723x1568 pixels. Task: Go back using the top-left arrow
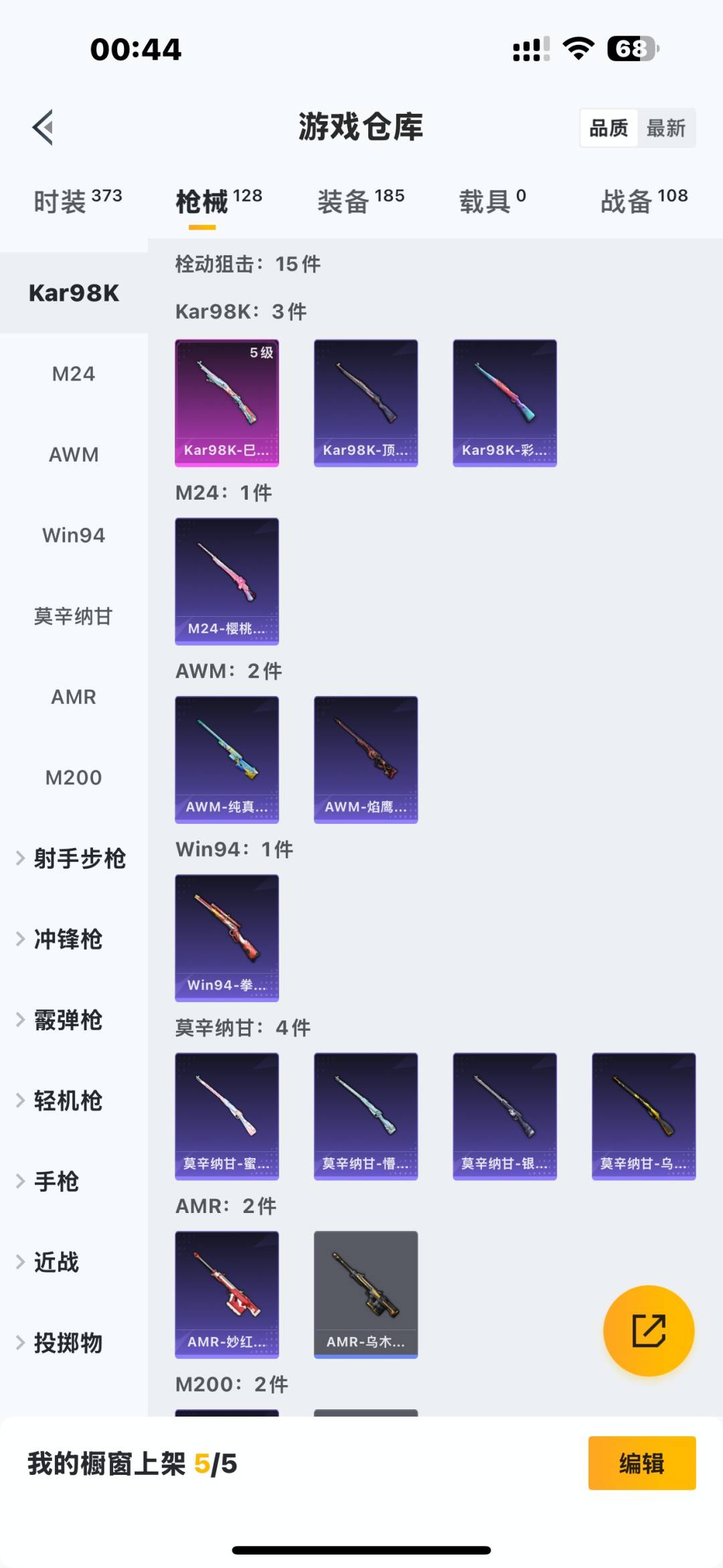point(44,127)
